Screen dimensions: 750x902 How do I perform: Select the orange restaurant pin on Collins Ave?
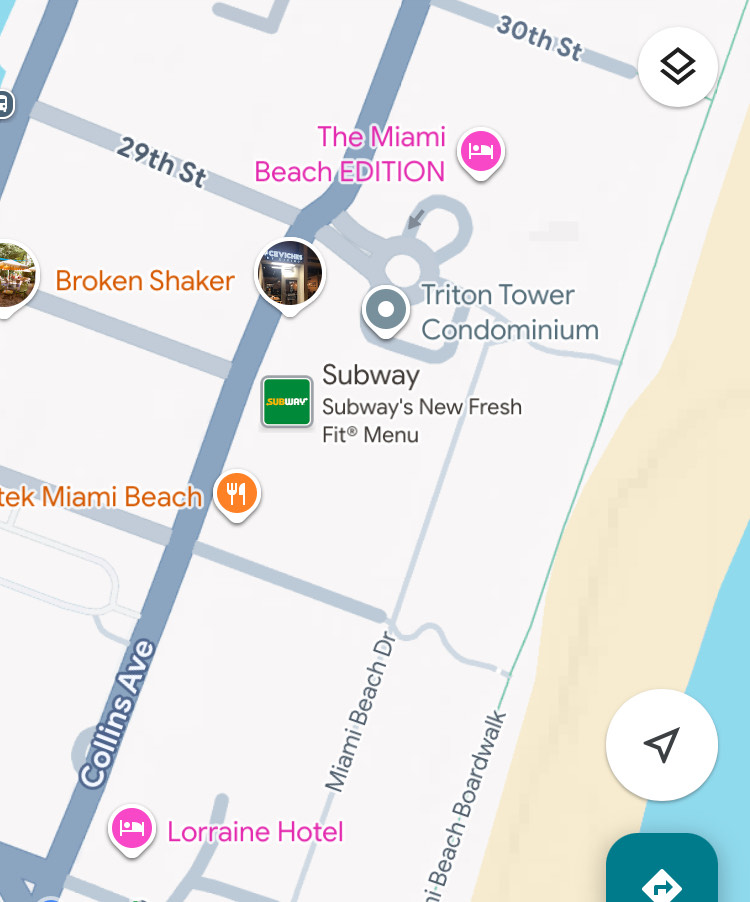(237, 493)
